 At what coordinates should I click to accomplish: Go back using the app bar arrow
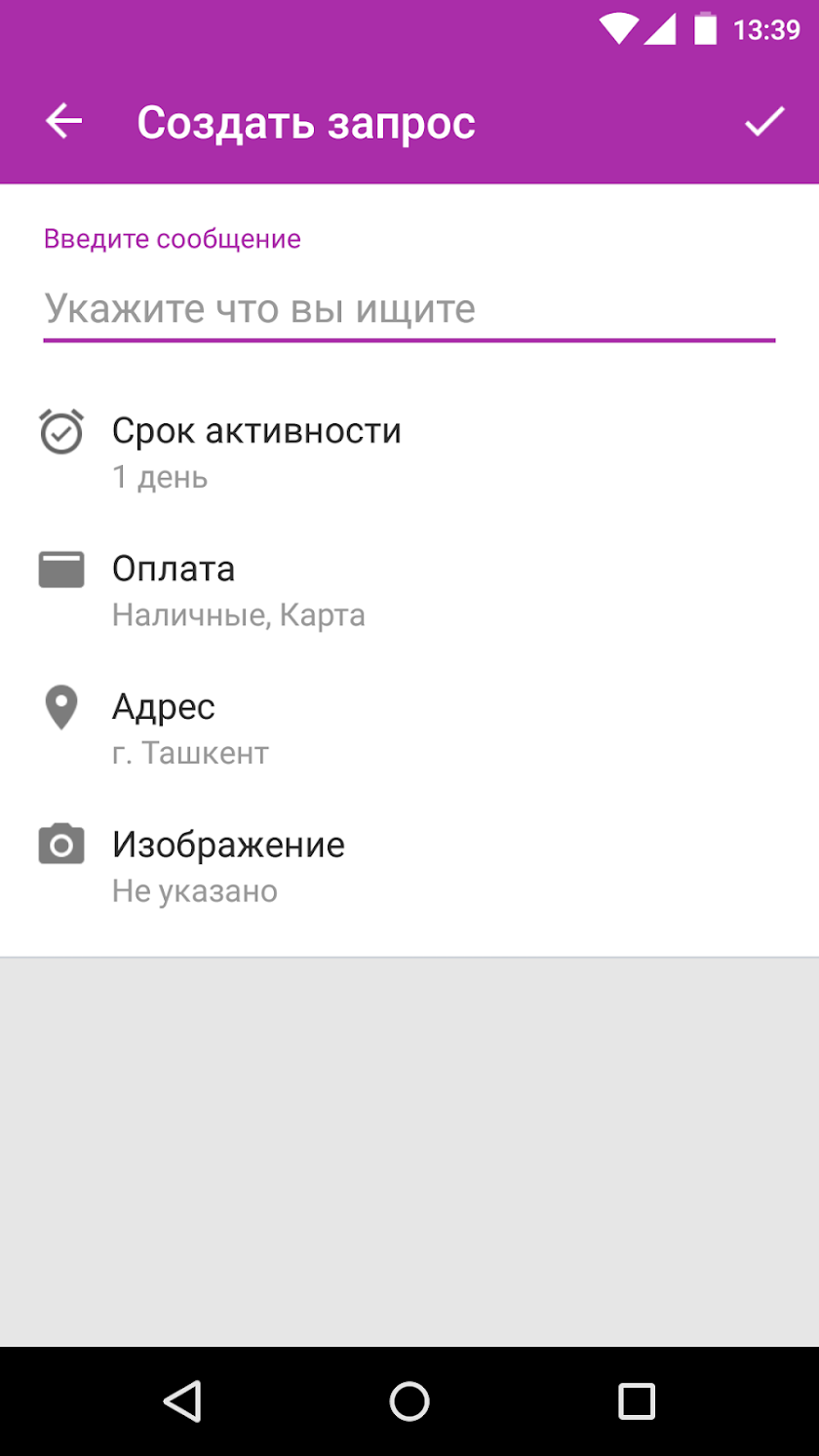(63, 122)
